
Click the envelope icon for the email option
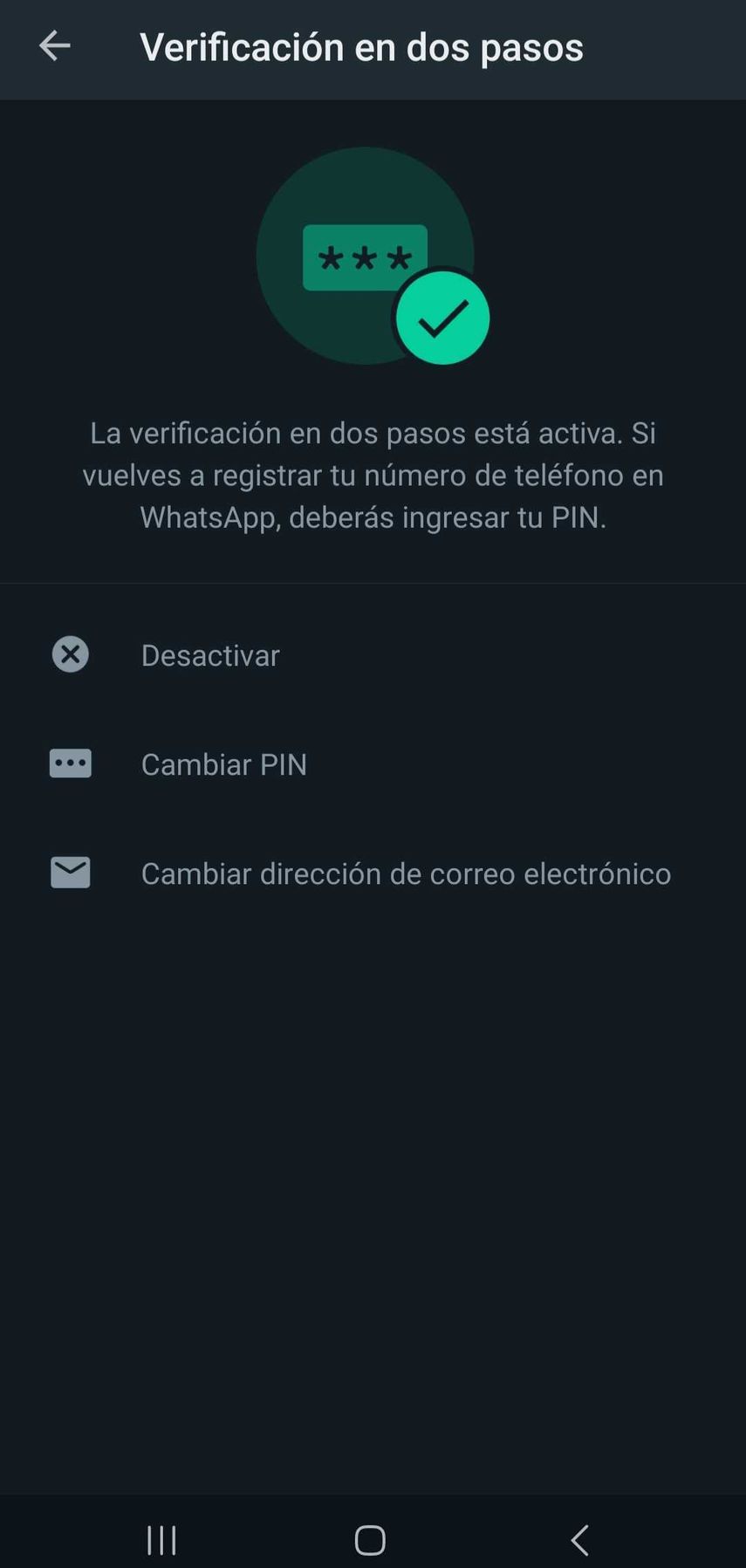pyautogui.click(x=70, y=872)
